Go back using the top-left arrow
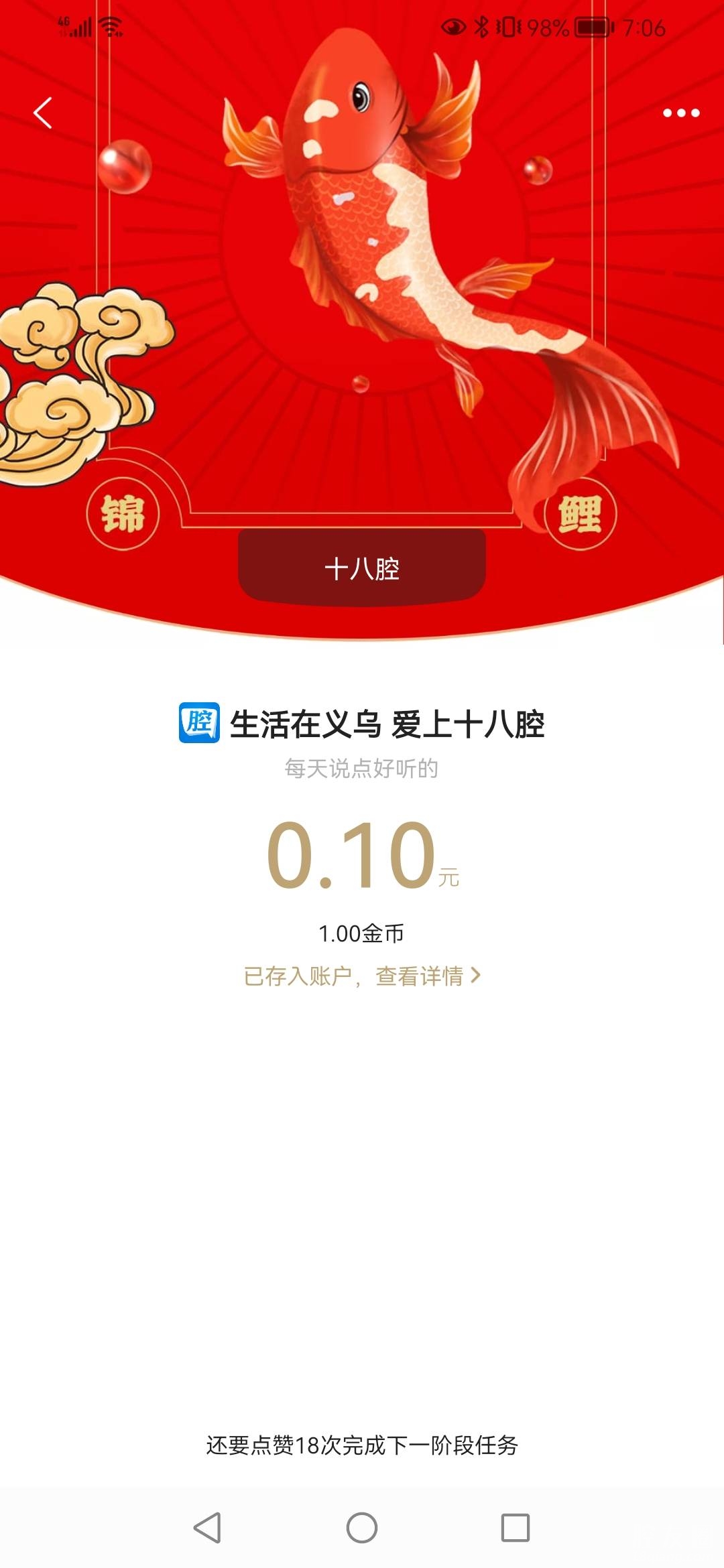Viewport: 724px width, 1568px height. 43,113
